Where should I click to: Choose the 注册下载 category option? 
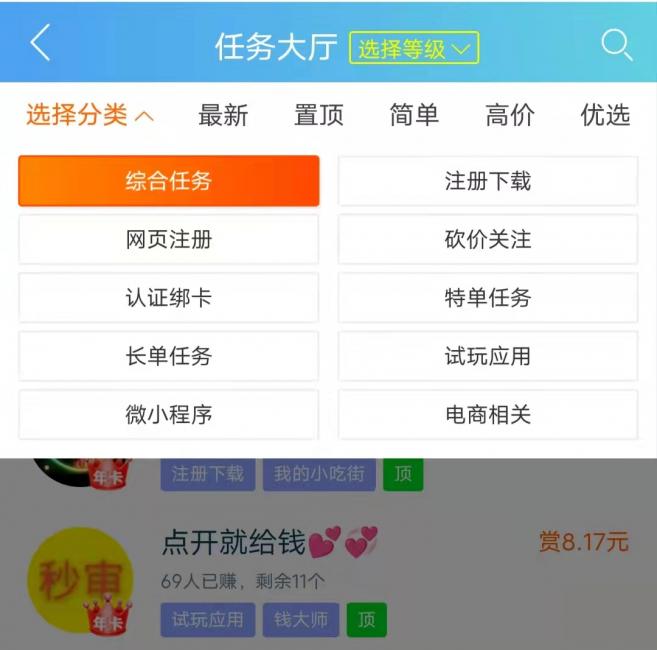487,181
